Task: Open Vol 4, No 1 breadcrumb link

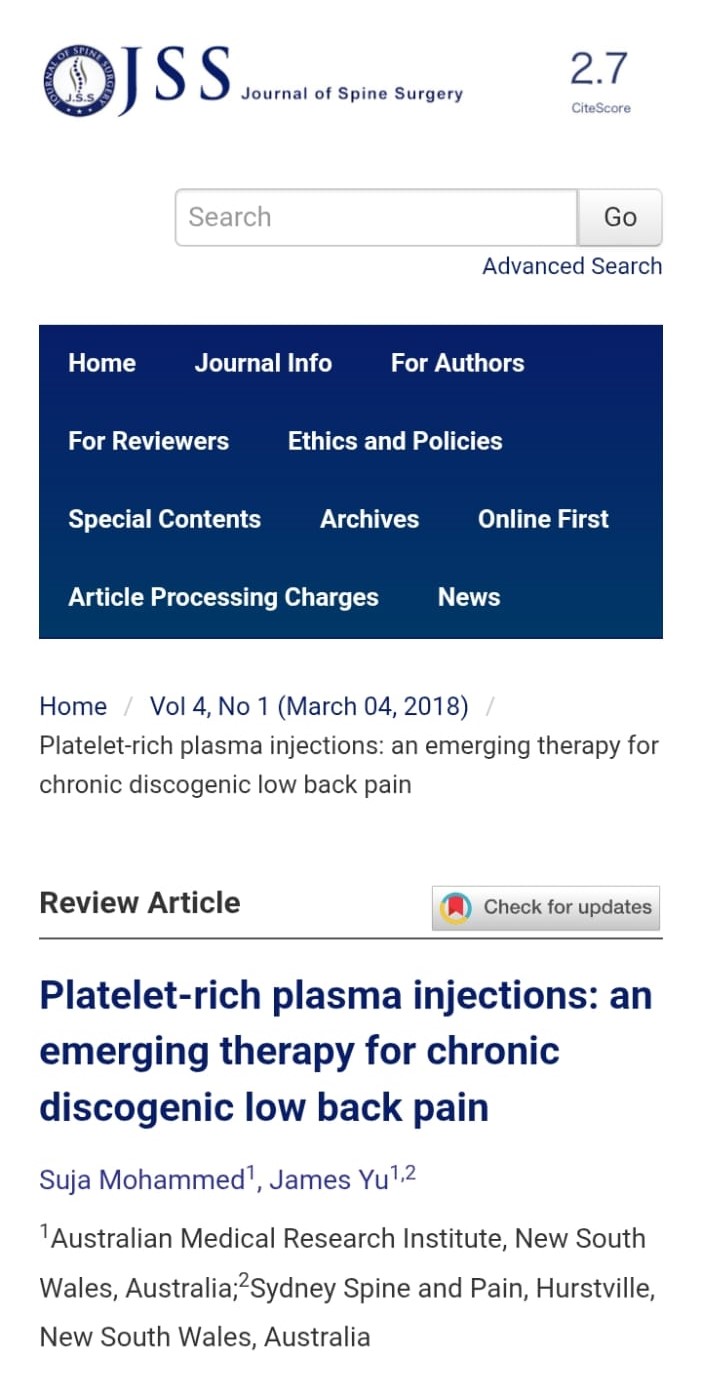Action: coord(309,706)
